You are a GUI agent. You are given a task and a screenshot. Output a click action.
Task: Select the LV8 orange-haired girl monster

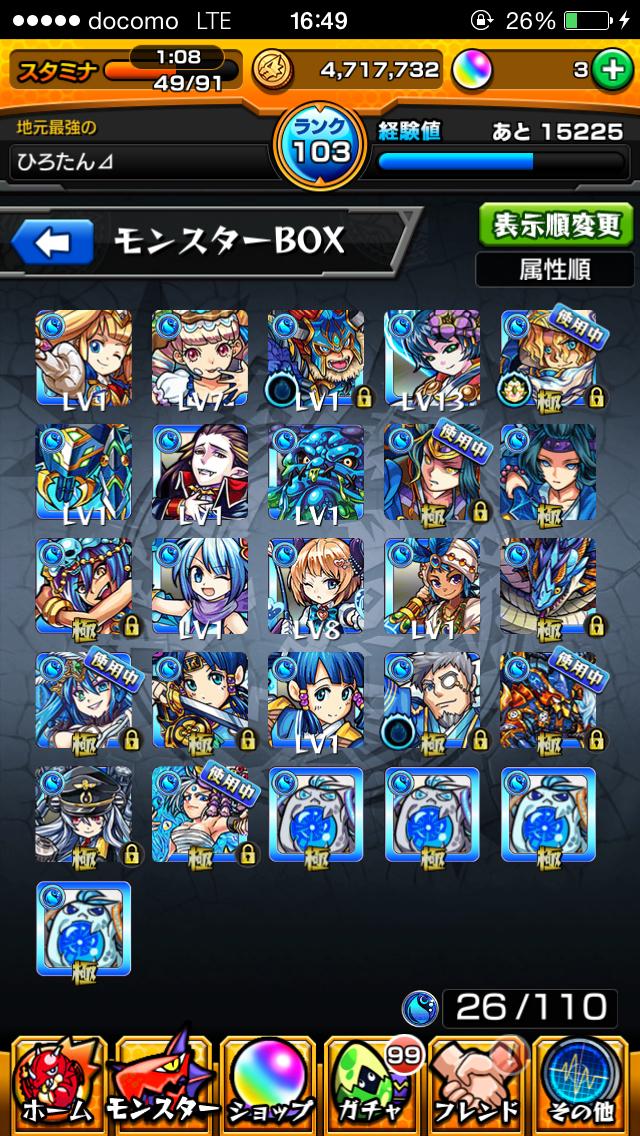tap(316, 586)
